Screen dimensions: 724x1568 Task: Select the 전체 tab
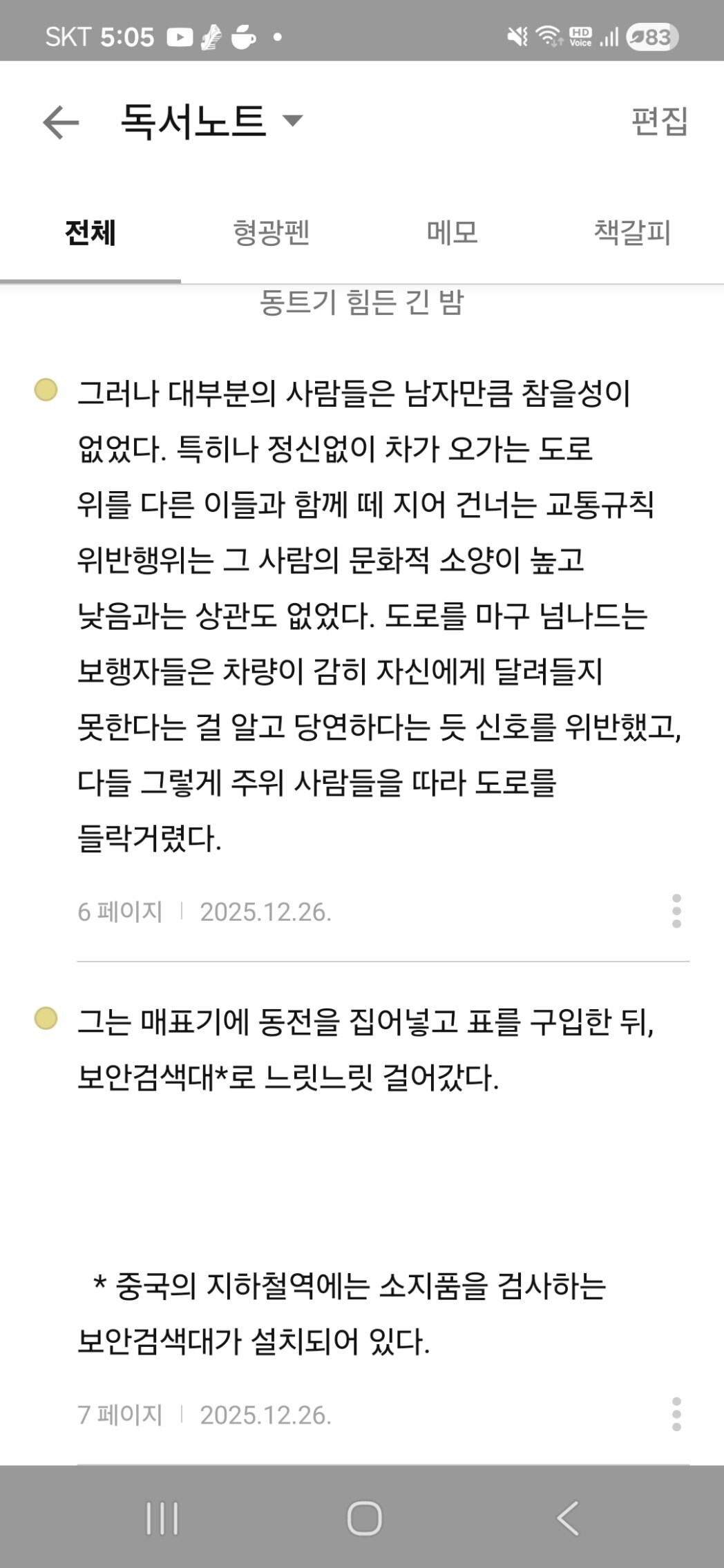[90, 233]
